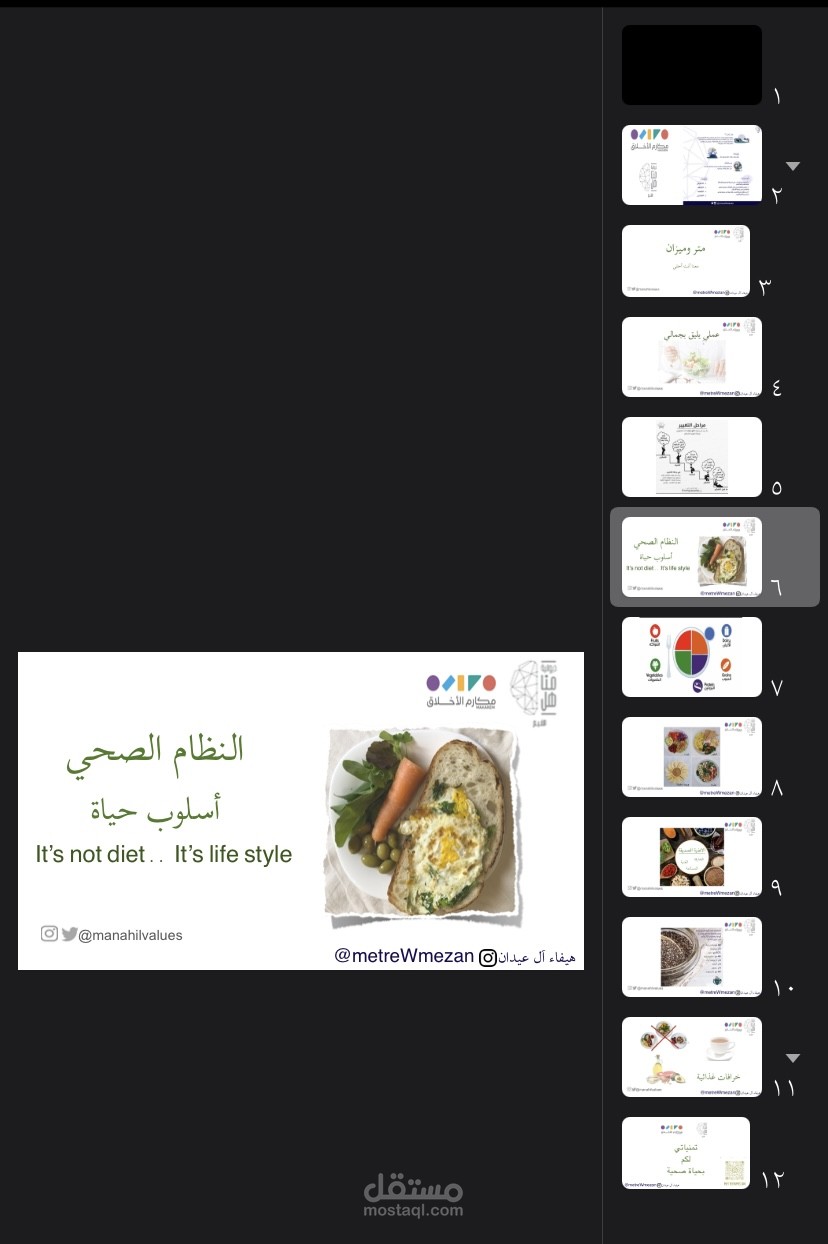Select slide 10 with the chia seeds image
828x1244 pixels.
(x=692, y=957)
